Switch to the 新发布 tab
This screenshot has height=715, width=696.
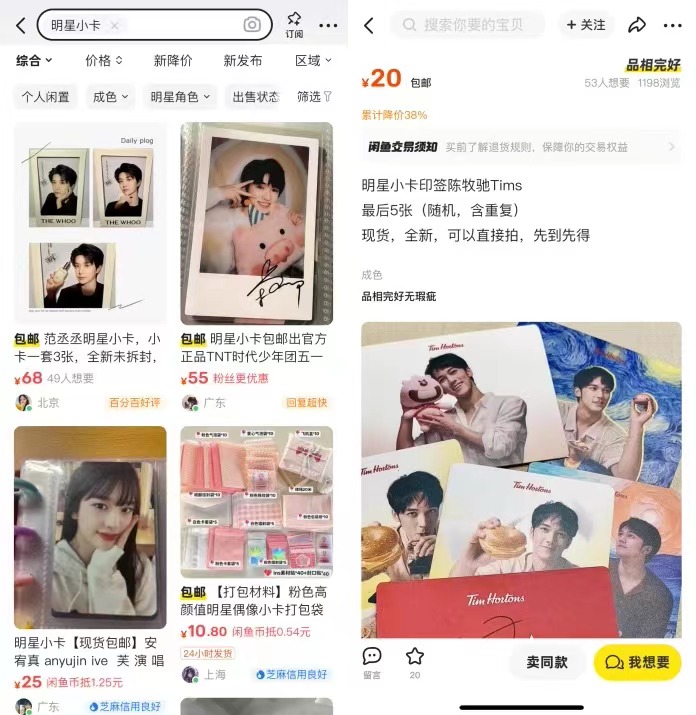[x=242, y=61]
